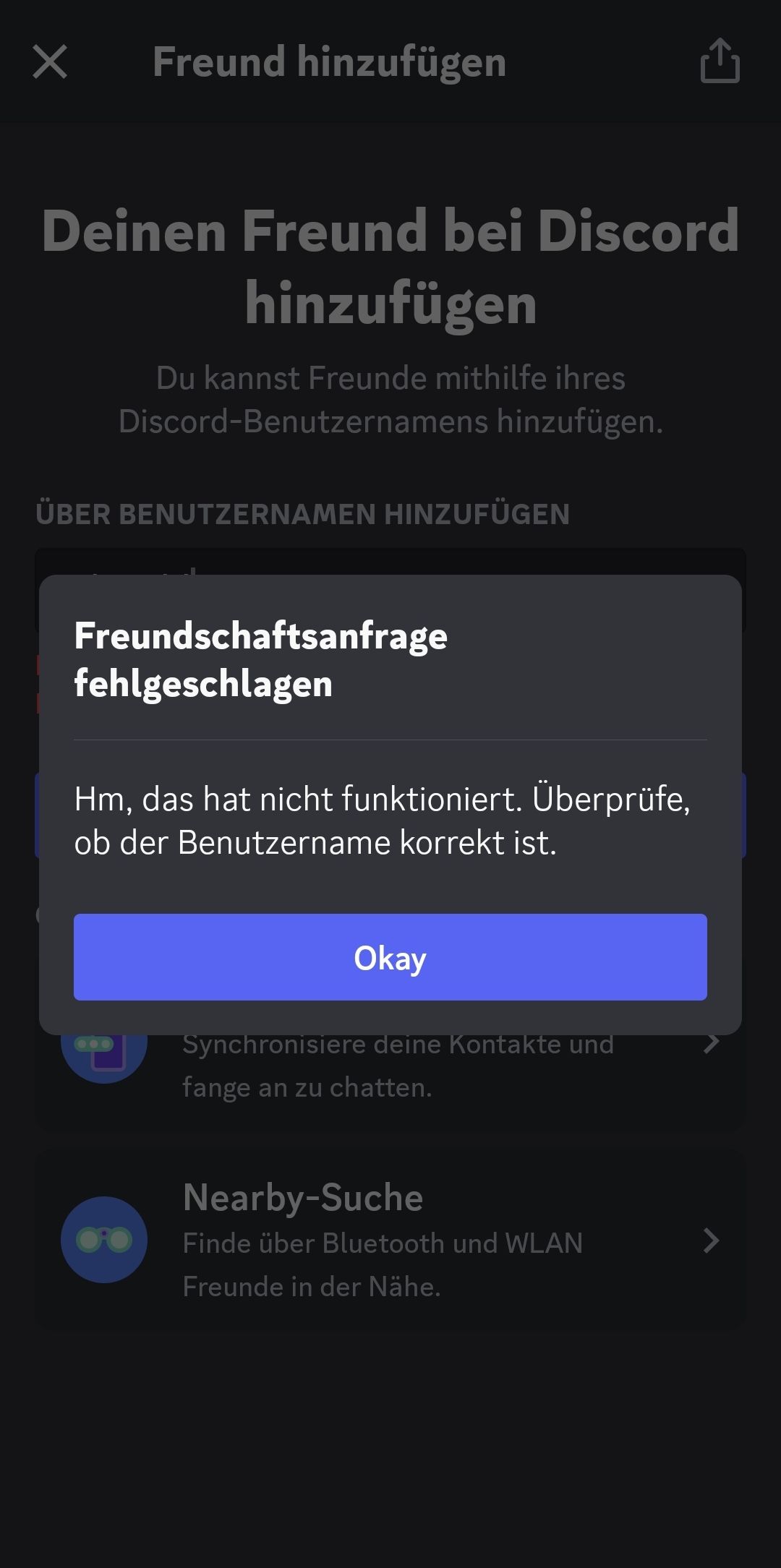
Task: Confirm the failed request dialog with Okay
Action: pos(390,957)
